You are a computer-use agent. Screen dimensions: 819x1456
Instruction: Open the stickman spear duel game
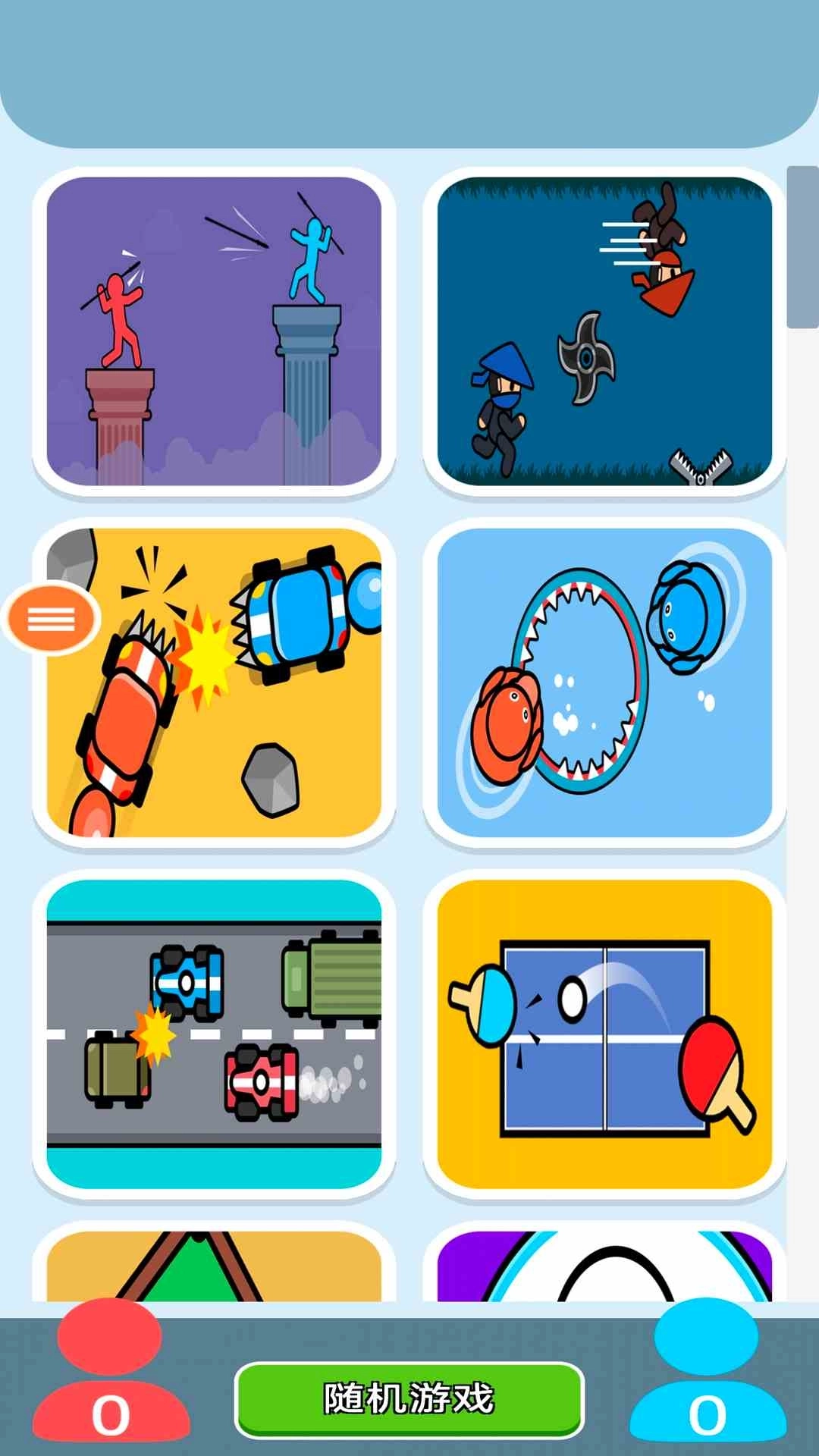214,331
